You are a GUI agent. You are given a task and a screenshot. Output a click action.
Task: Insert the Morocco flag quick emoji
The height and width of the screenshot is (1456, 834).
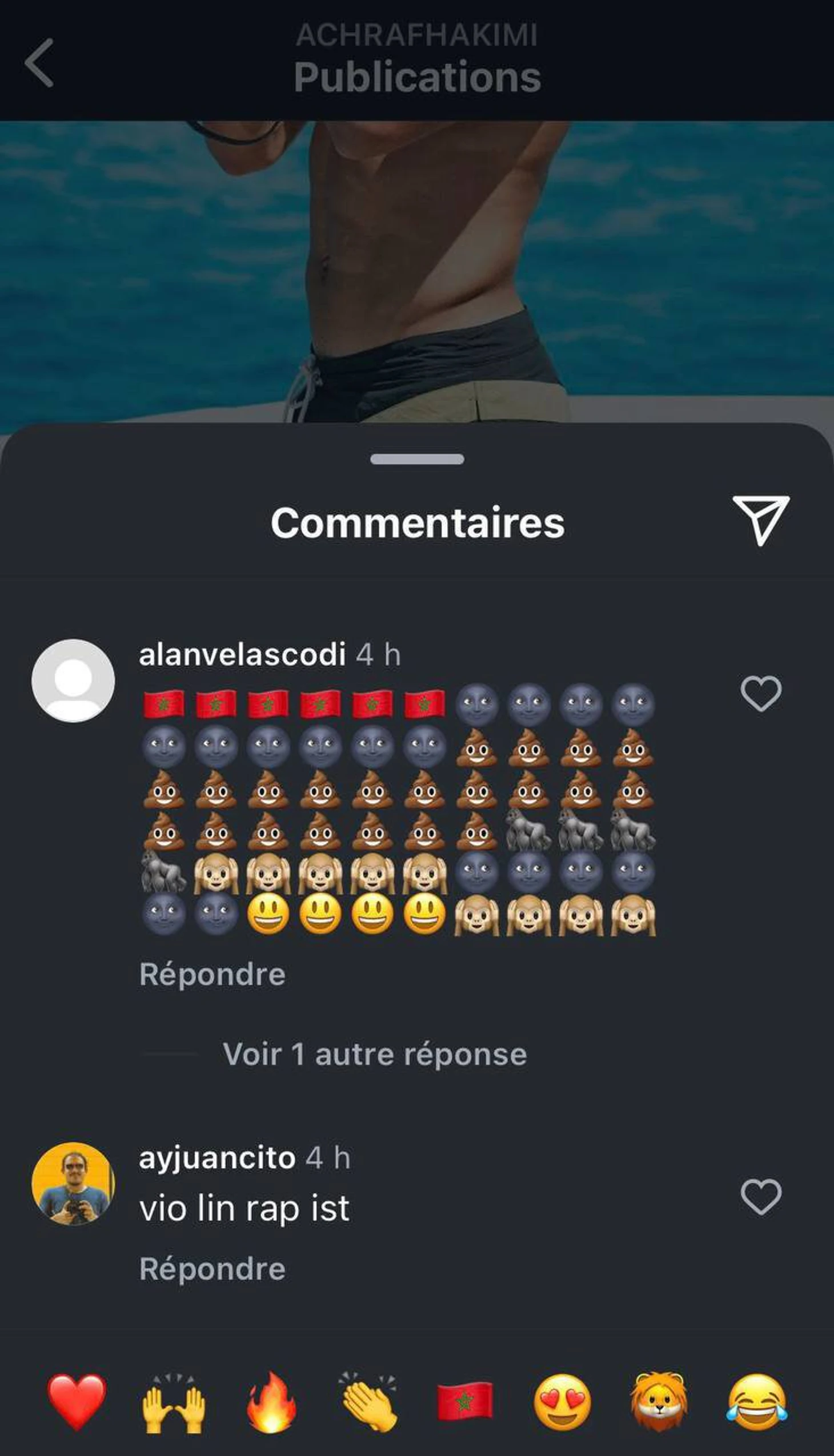[464, 1403]
